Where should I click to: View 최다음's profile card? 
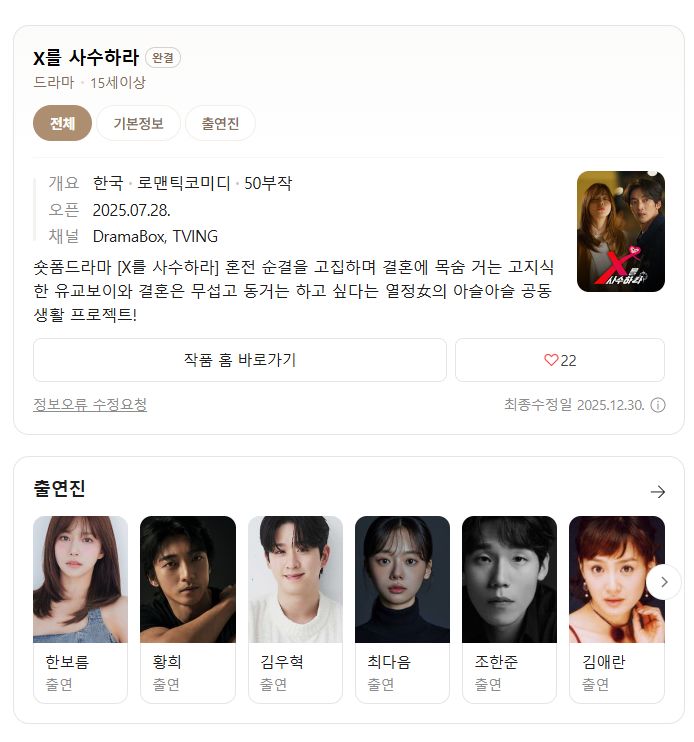(x=402, y=608)
